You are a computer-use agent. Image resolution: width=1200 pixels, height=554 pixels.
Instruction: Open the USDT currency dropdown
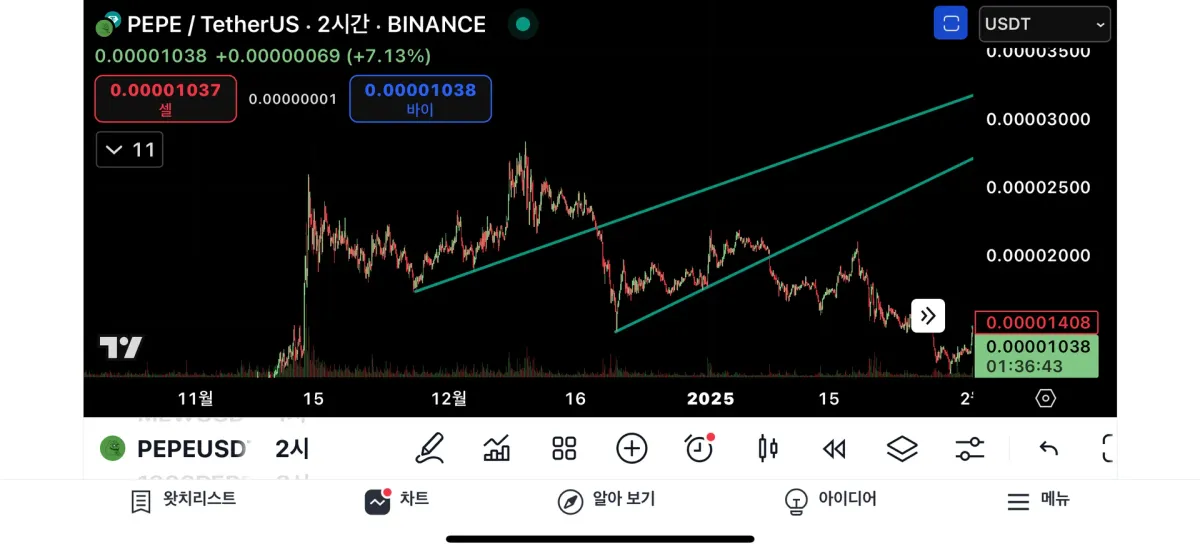(1044, 24)
